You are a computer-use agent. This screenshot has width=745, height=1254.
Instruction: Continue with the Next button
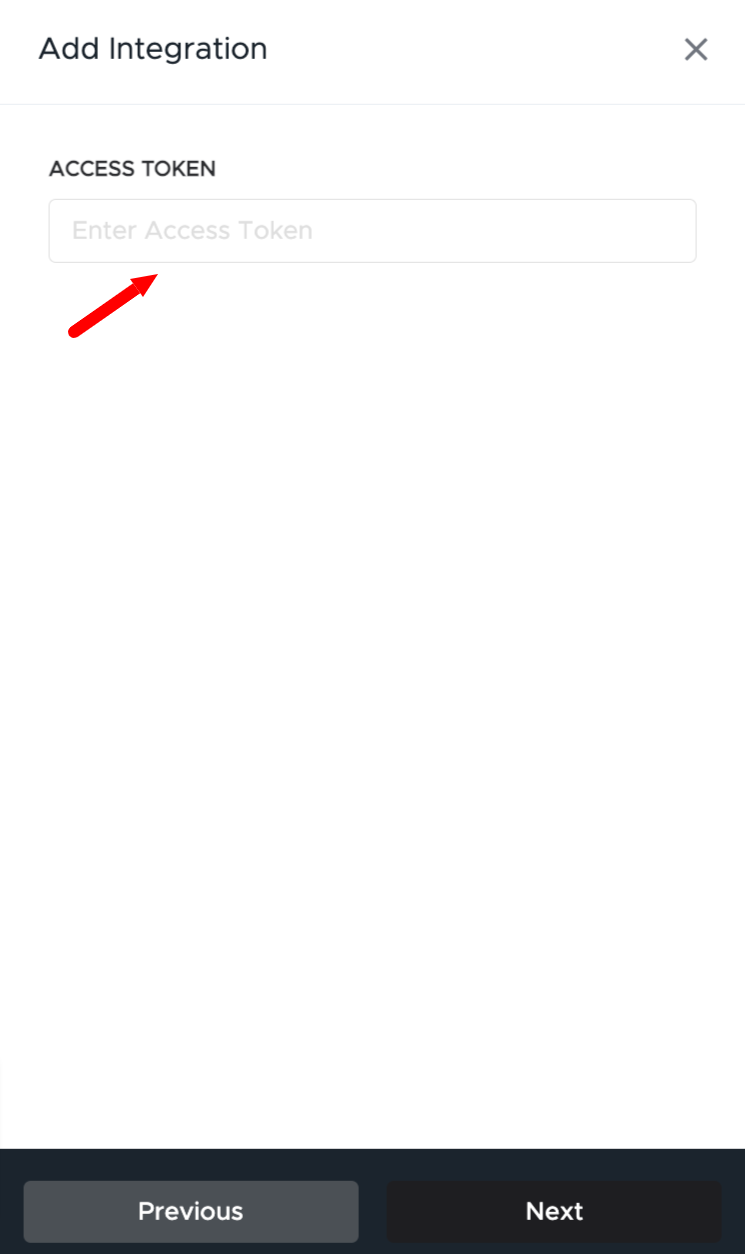point(554,1211)
